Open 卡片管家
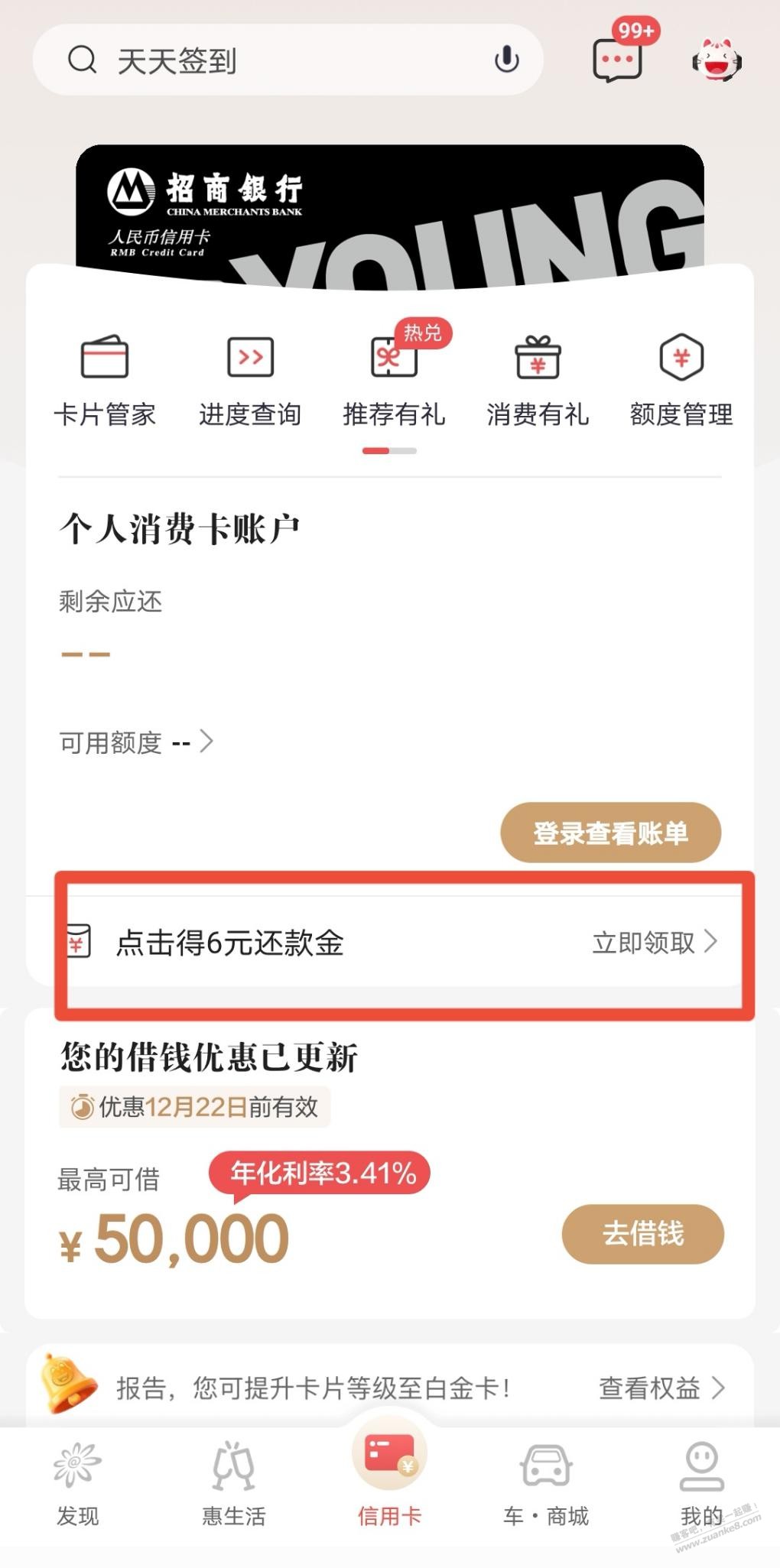This screenshot has width=780, height=1568. [x=105, y=380]
